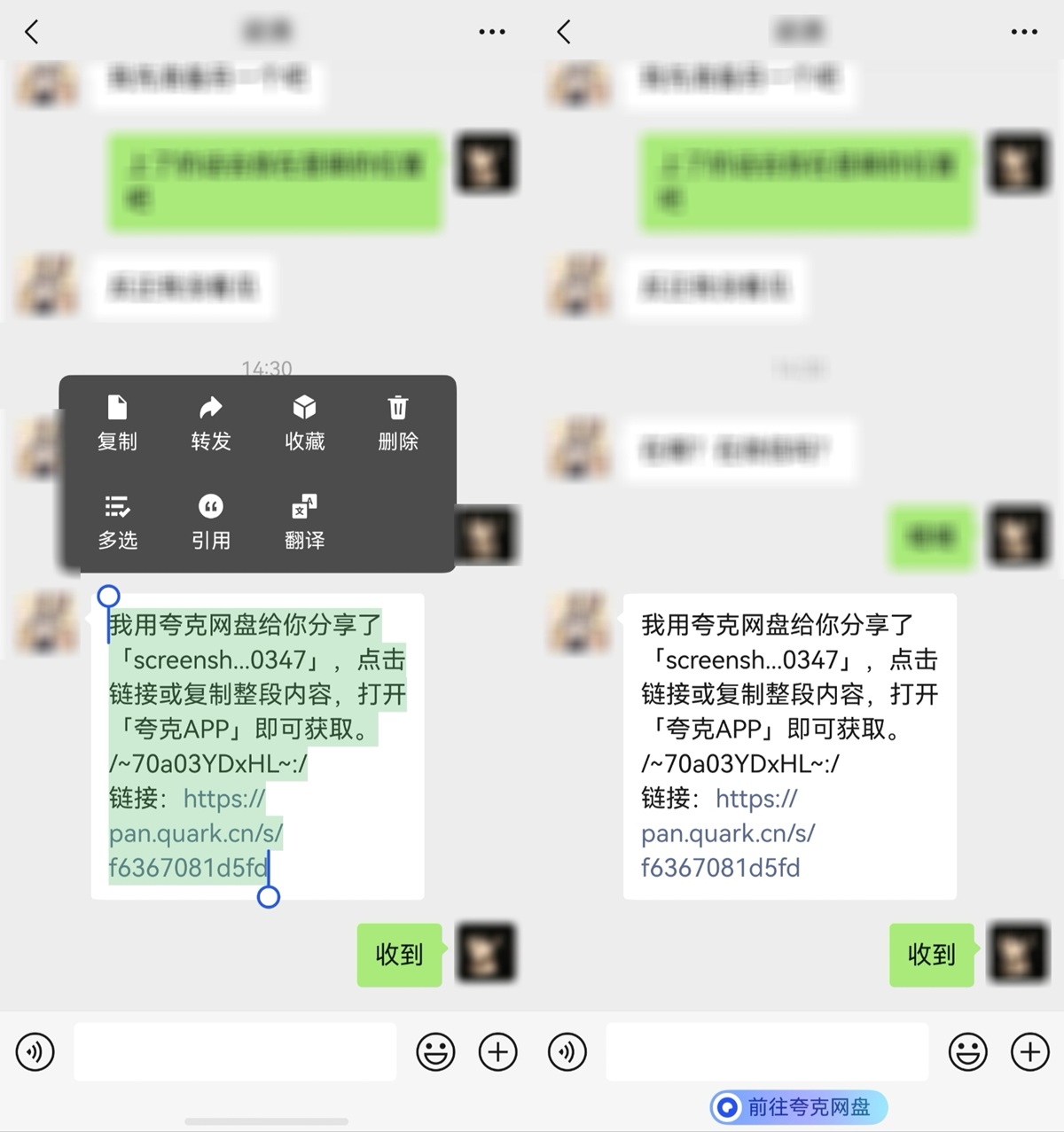Save the message with 收藏
This screenshot has width=1064, height=1132.
click(305, 423)
